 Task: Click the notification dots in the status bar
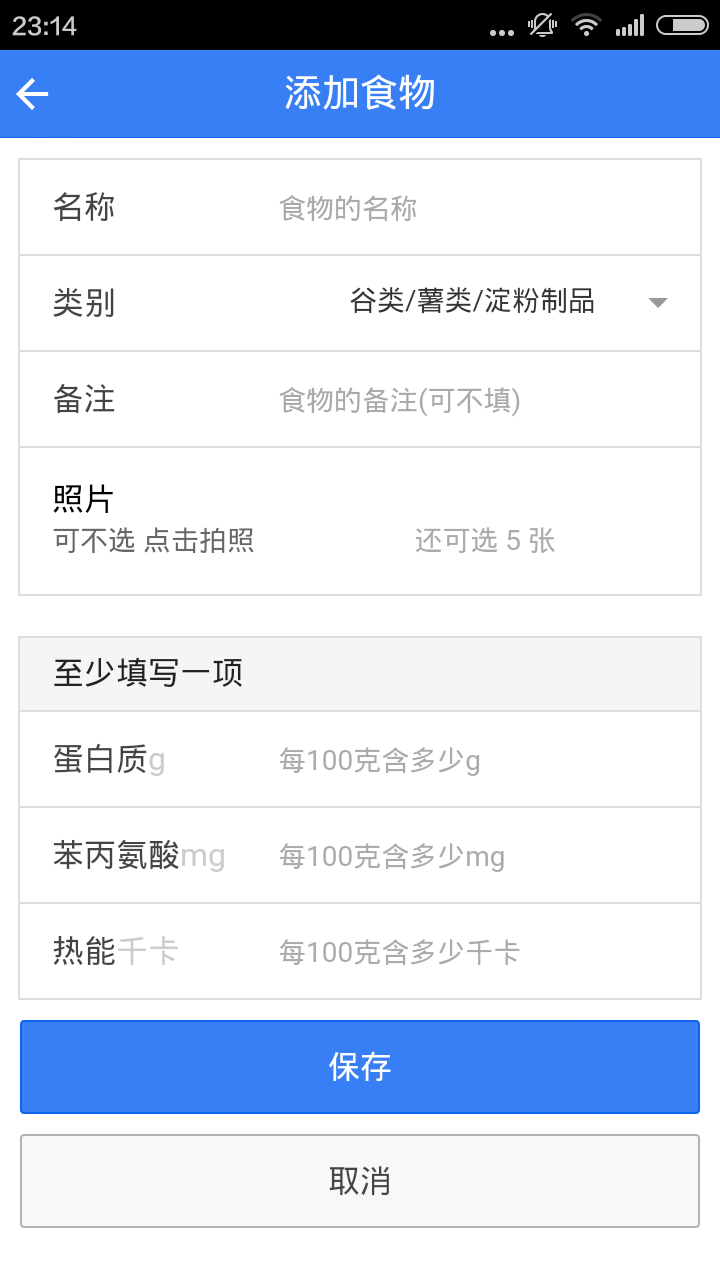500,29
